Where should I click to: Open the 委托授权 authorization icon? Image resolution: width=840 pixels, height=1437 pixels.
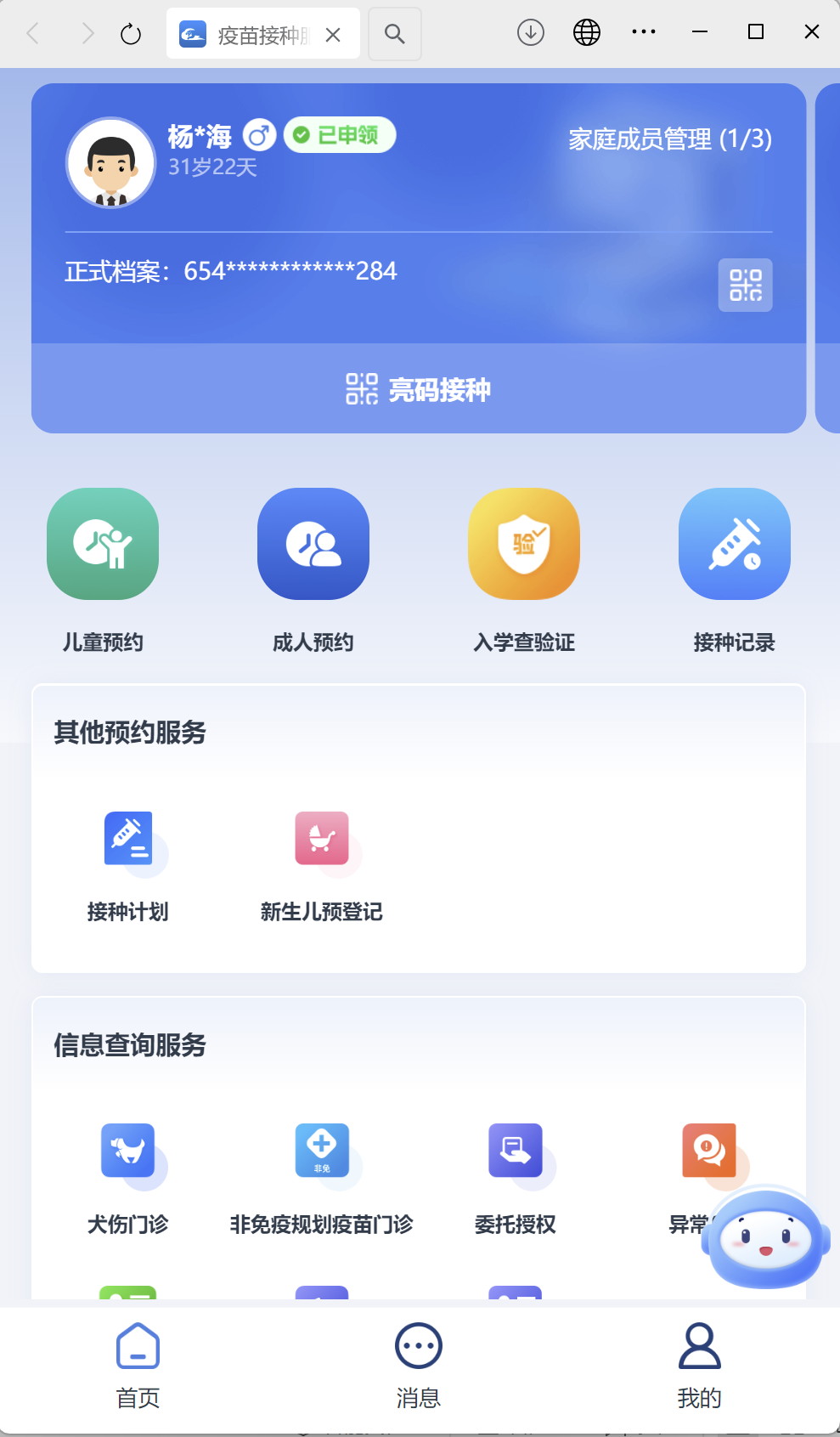point(516,1151)
